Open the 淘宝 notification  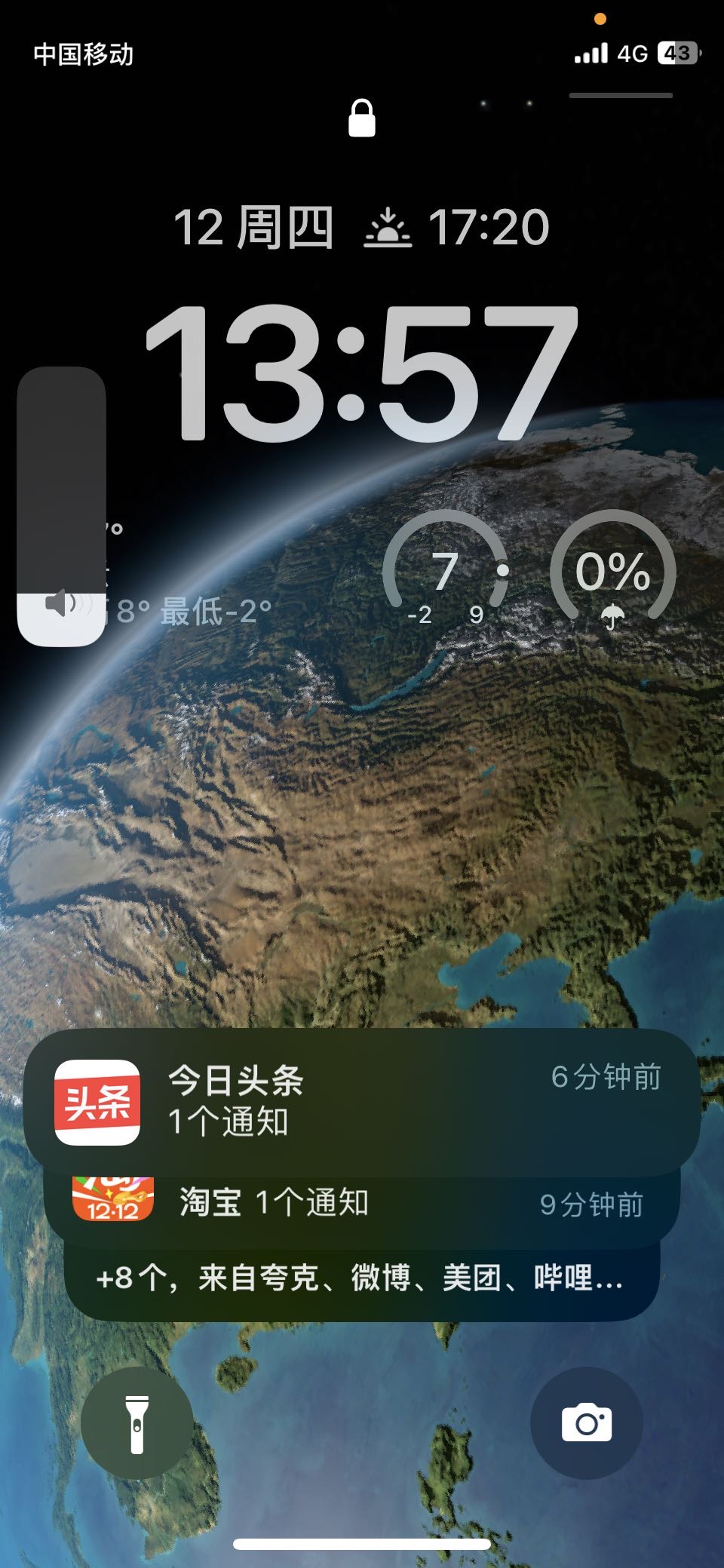360,1203
